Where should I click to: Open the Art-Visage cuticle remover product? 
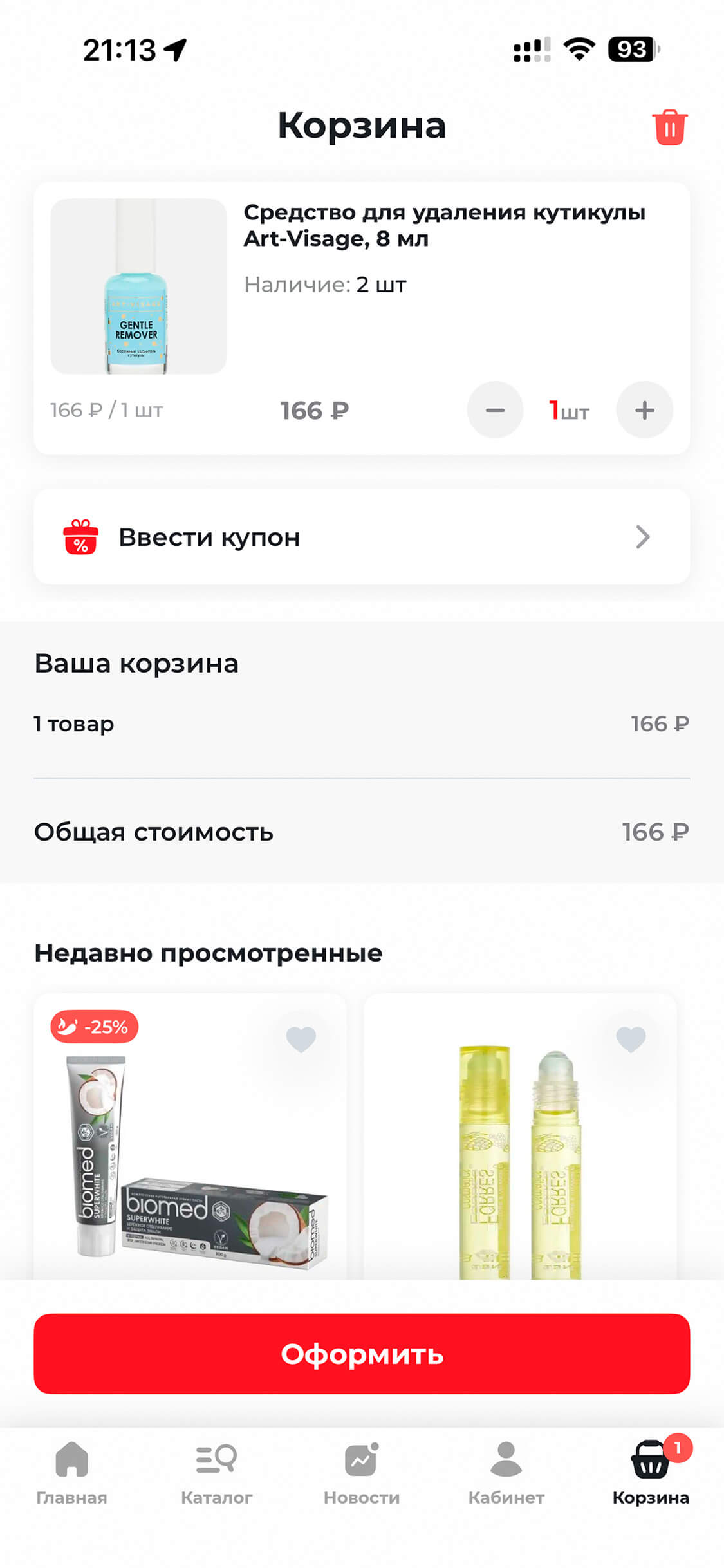tap(443, 225)
